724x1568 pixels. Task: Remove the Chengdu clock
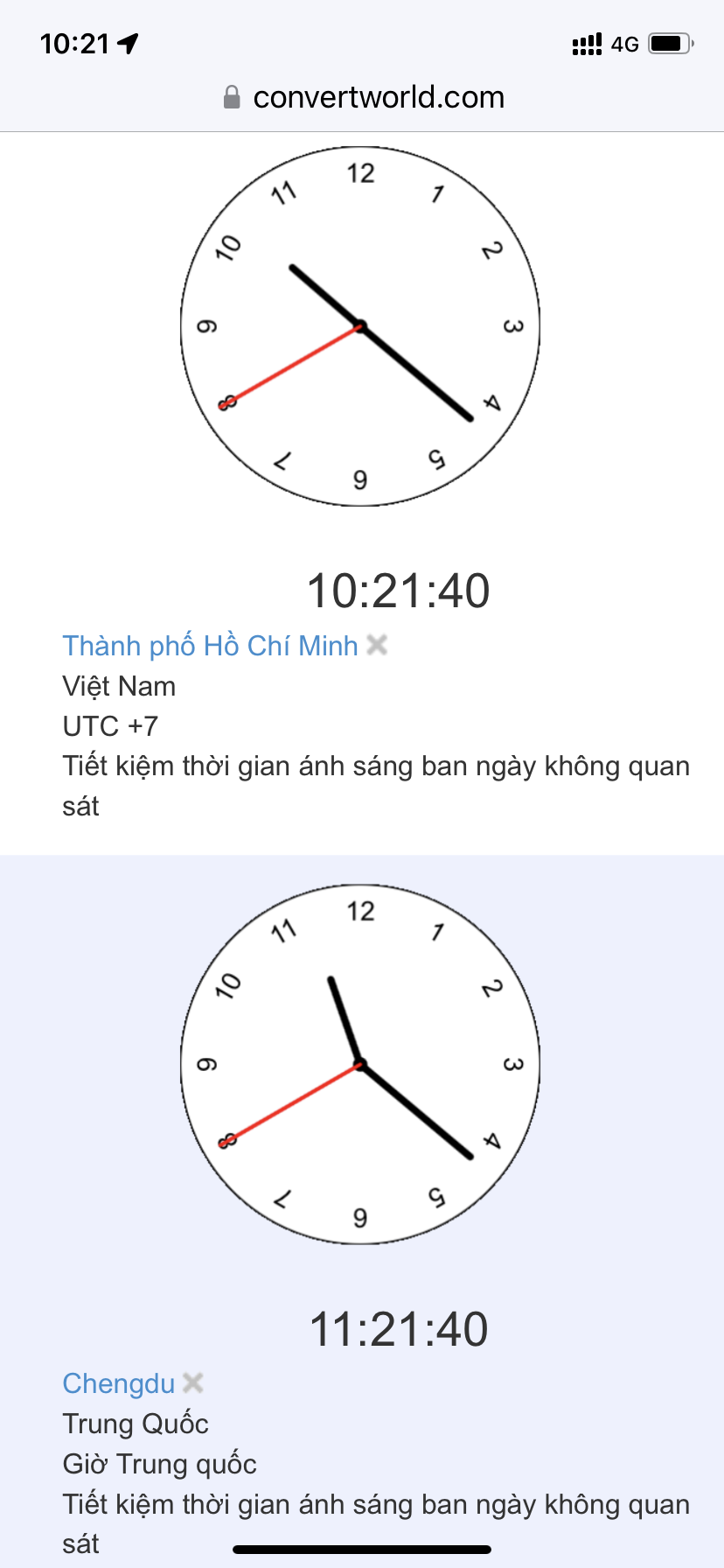point(193,1382)
